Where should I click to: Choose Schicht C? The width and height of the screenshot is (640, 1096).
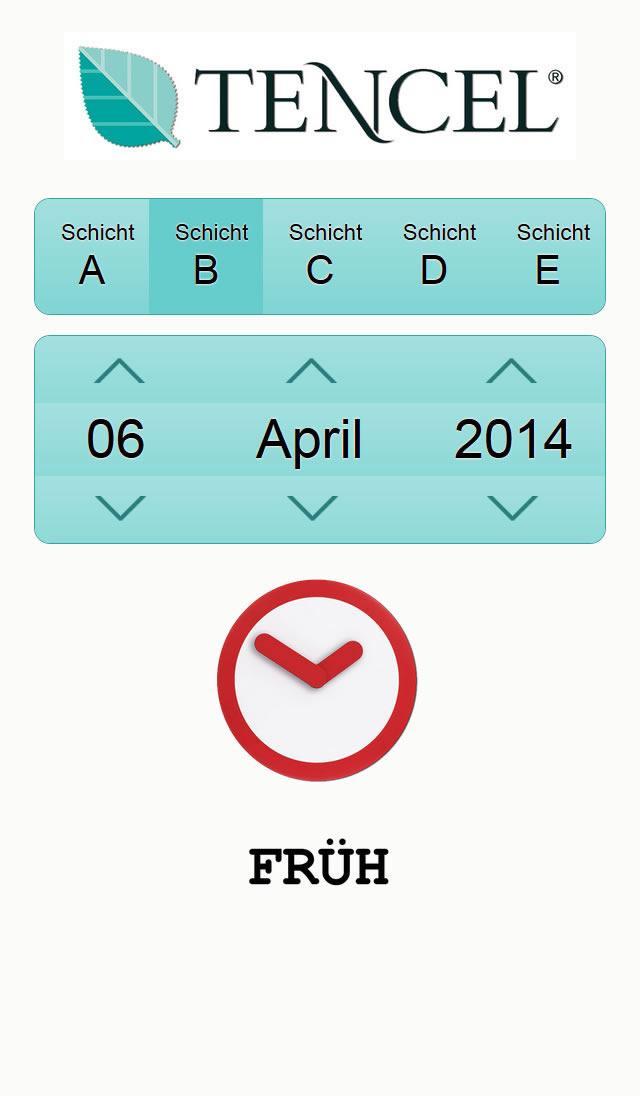click(x=320, y=256)
